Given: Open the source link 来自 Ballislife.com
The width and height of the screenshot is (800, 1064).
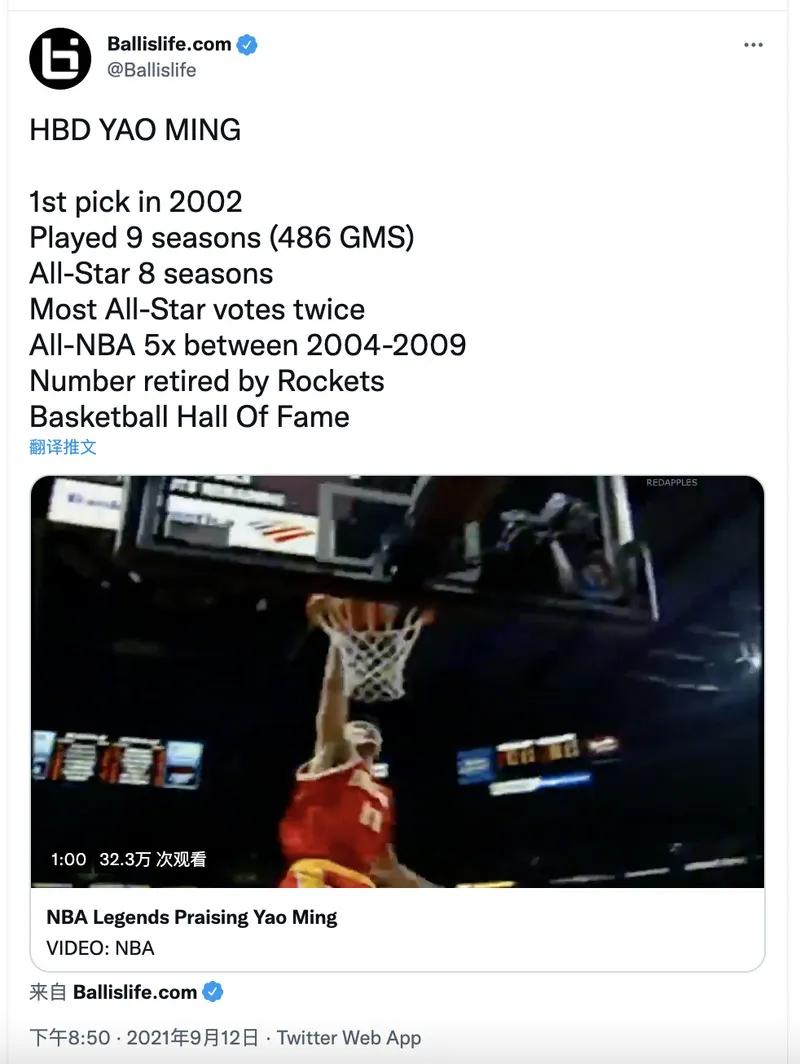Looking at the screenshot, I should [x=134, y=992].
